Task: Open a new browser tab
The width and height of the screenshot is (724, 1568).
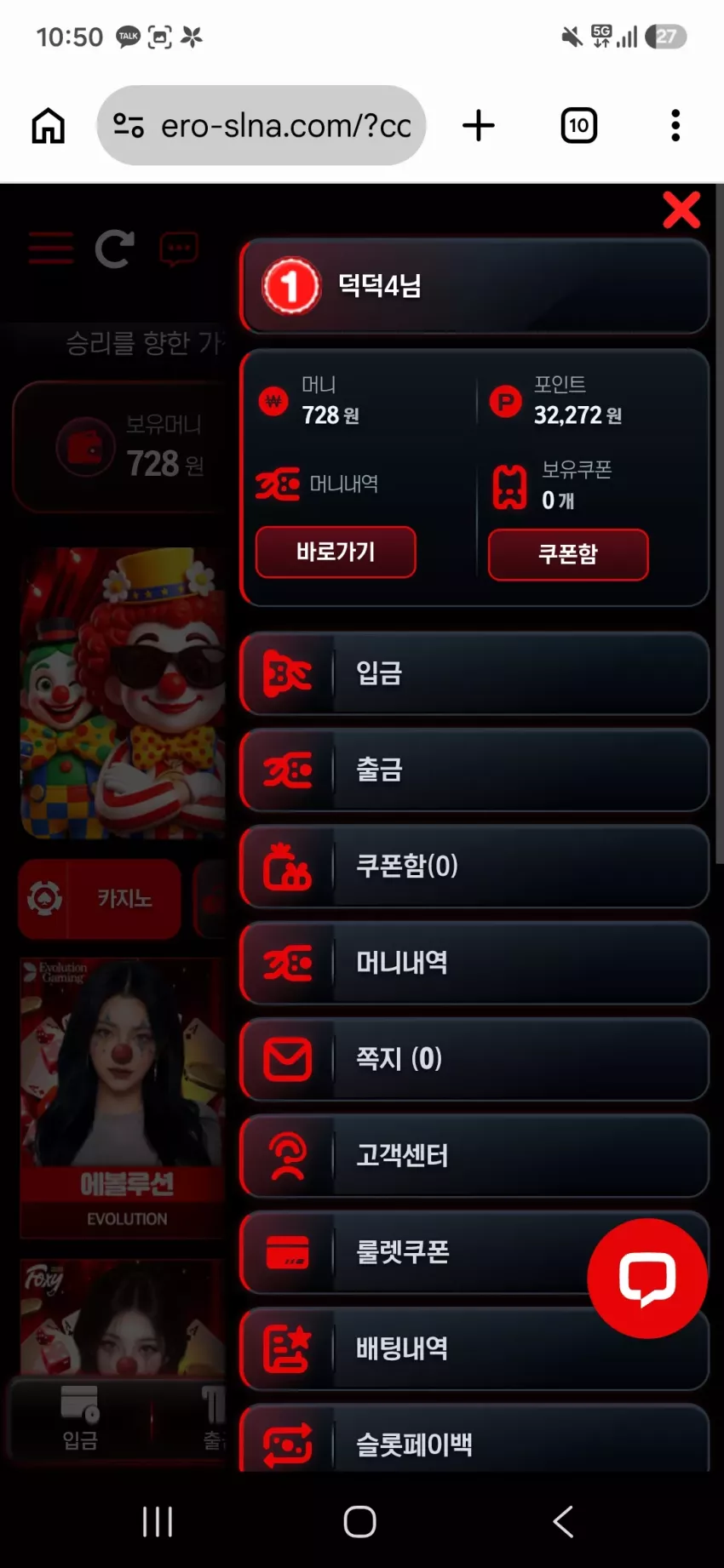Action: pos(479,126)
